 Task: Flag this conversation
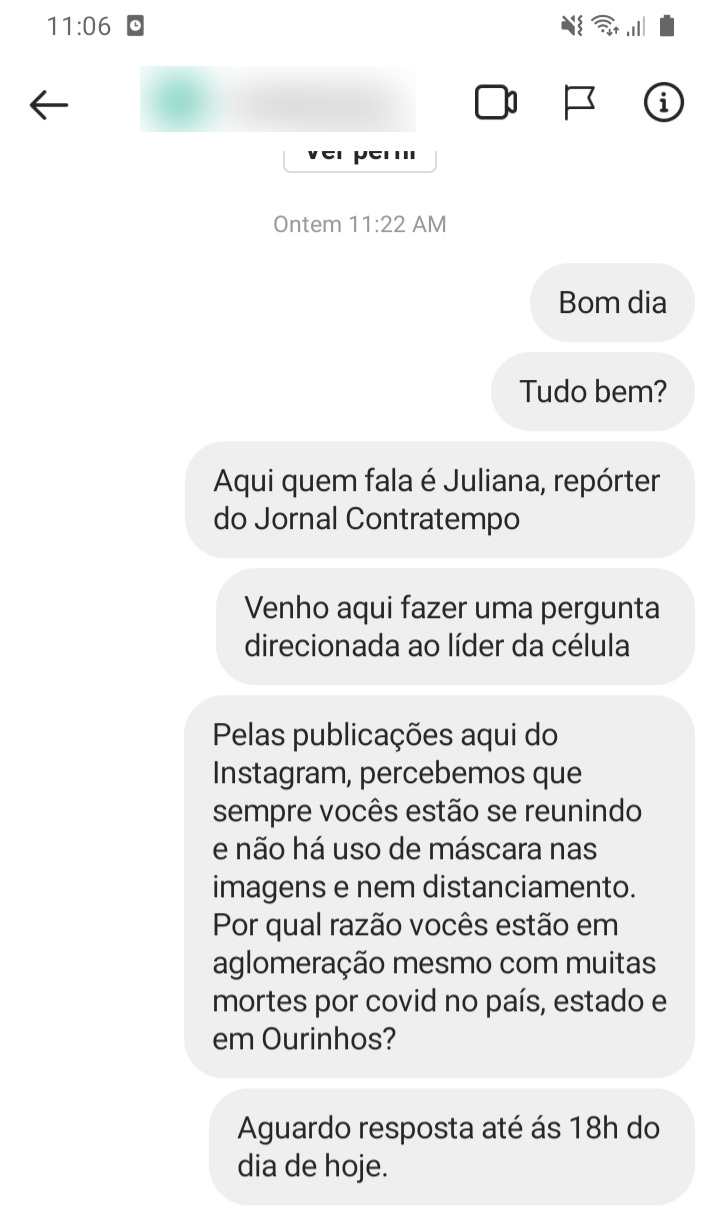click(580, 103)
